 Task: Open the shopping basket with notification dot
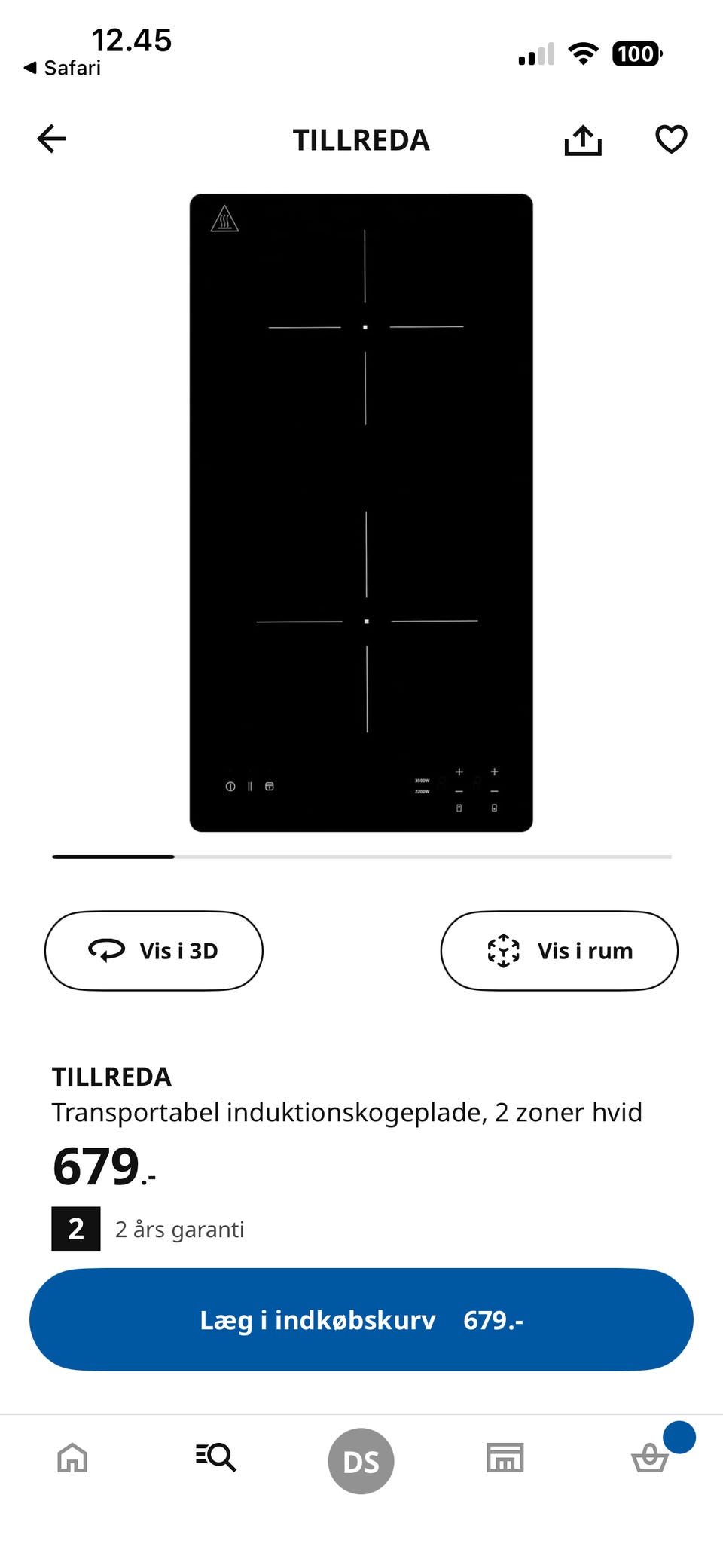click(x=648, y=1459)
